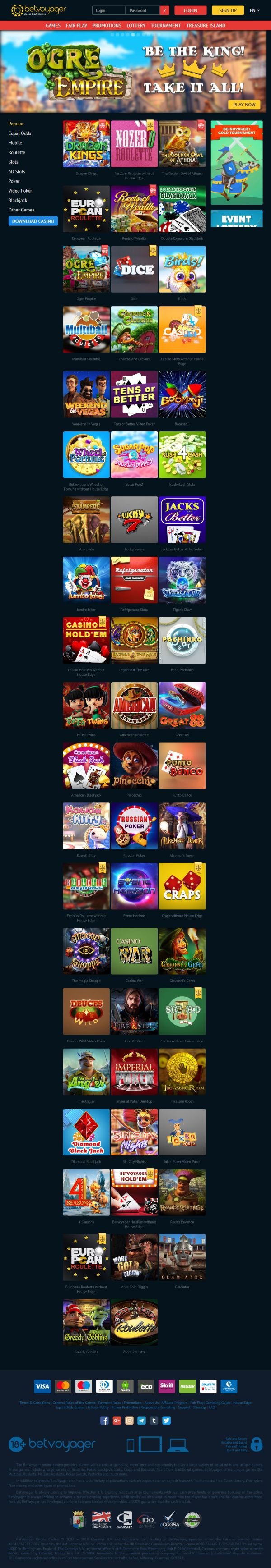This screenshot has width=271, height=1568.
Task: Open the TREASURE ISLAND page
Action: (205, 26)
